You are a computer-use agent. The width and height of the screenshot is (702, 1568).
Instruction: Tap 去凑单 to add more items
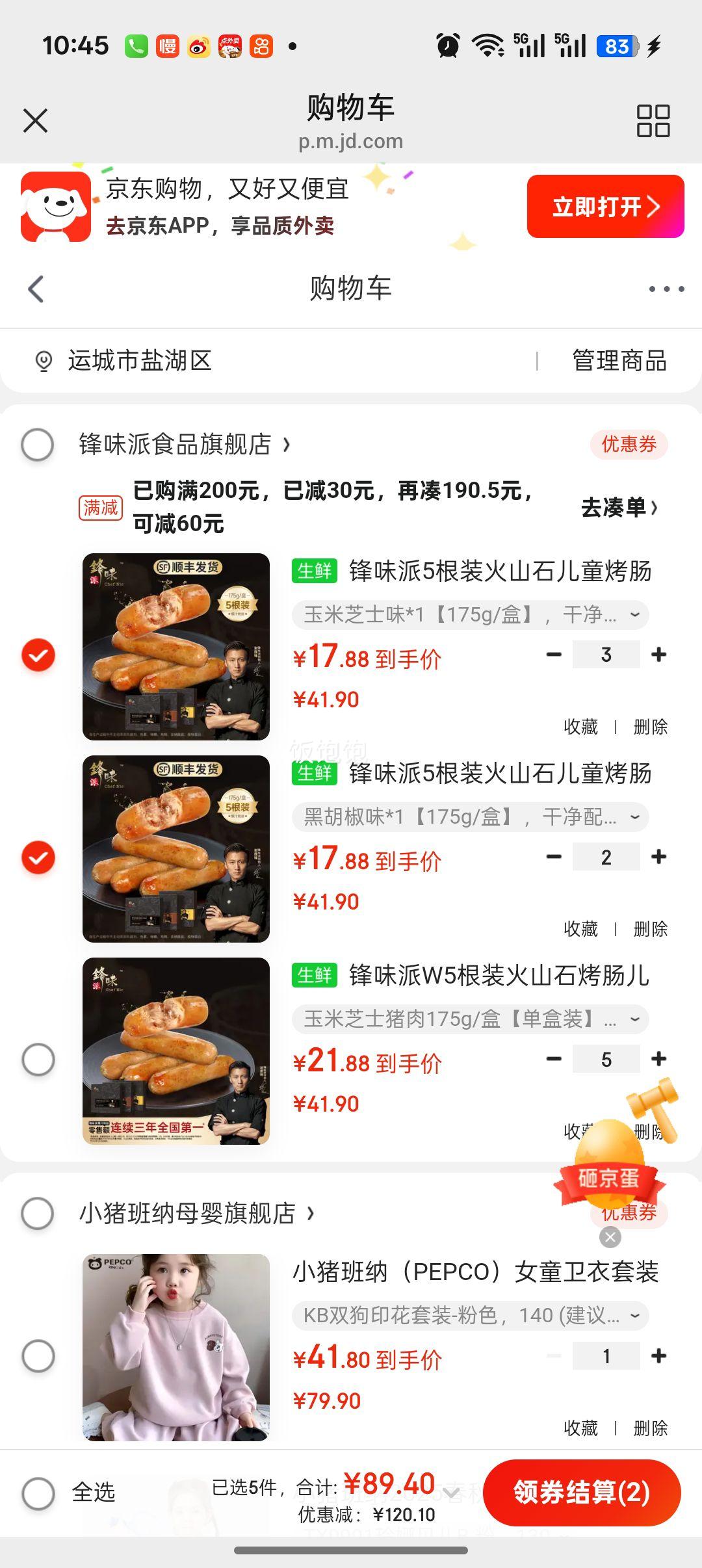[619, 508]
